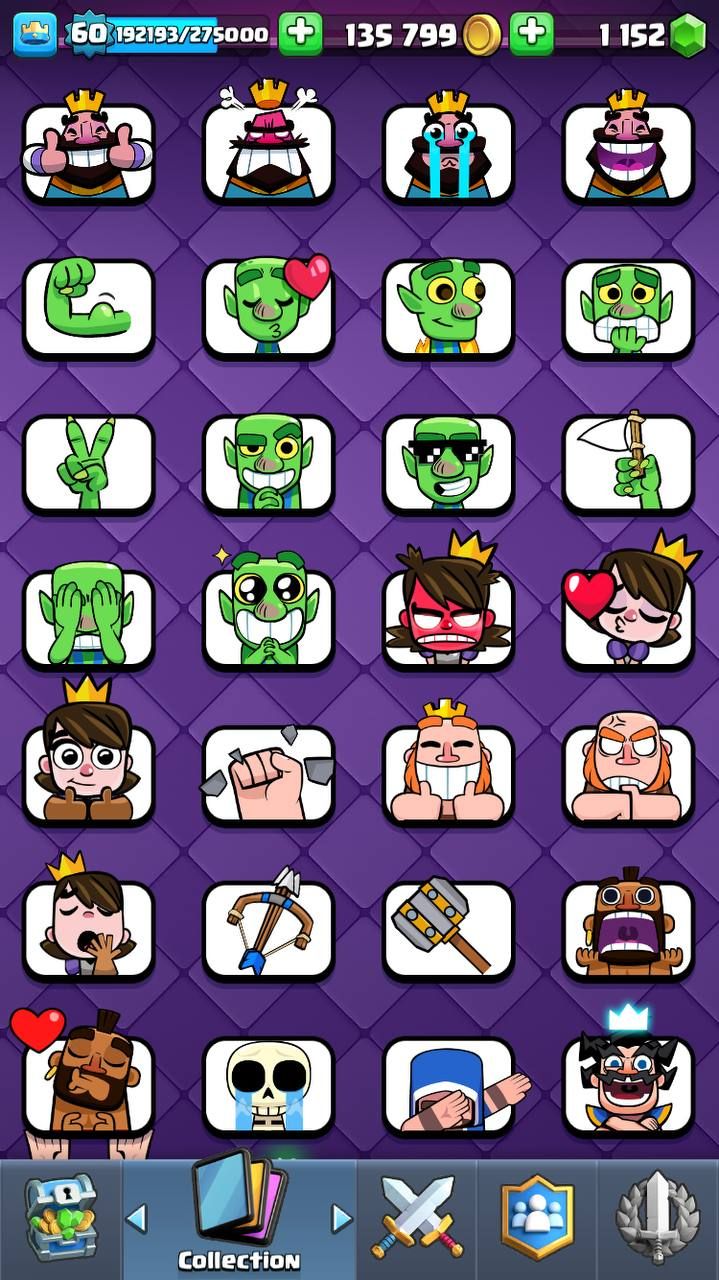Choose the white flag surrender emote
The width and height of the screenshot is (719, 1280).
[628, 463]
